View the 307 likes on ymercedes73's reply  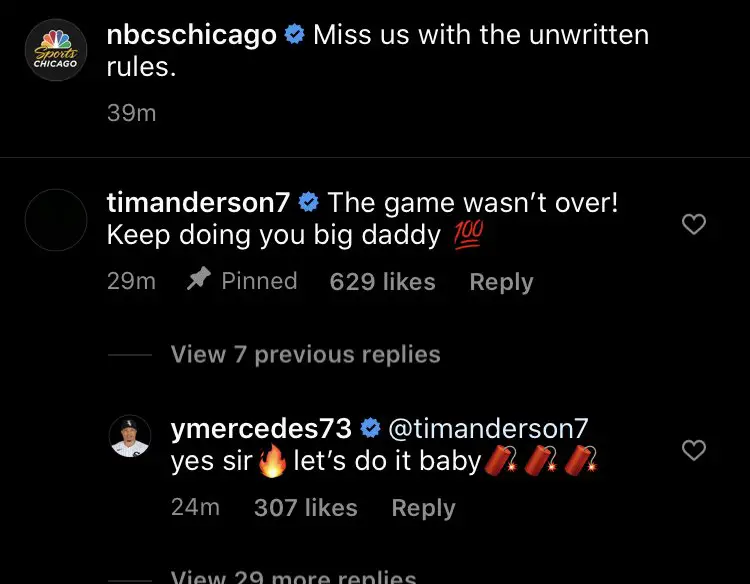pos(305,508)
